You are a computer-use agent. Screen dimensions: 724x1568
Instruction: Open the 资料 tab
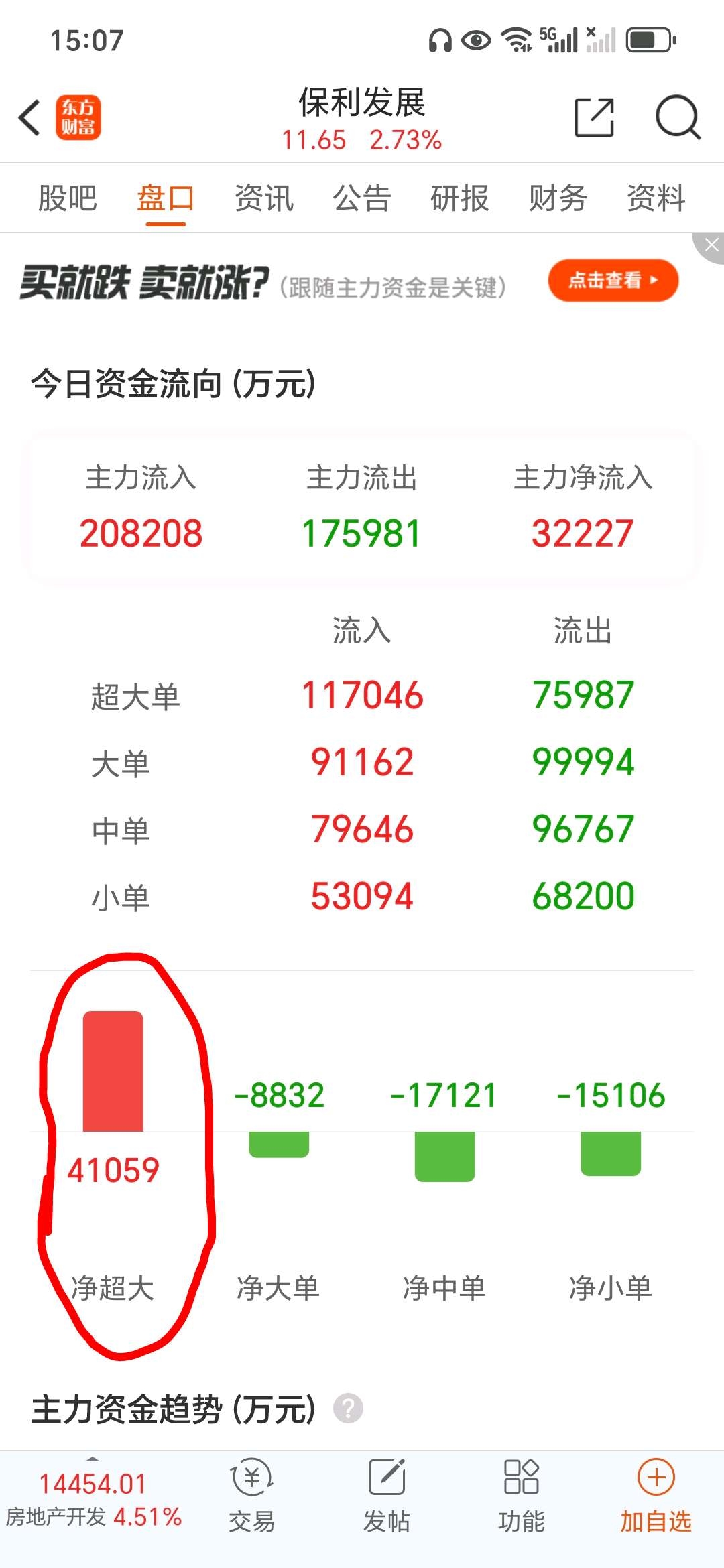click(655, 198)
